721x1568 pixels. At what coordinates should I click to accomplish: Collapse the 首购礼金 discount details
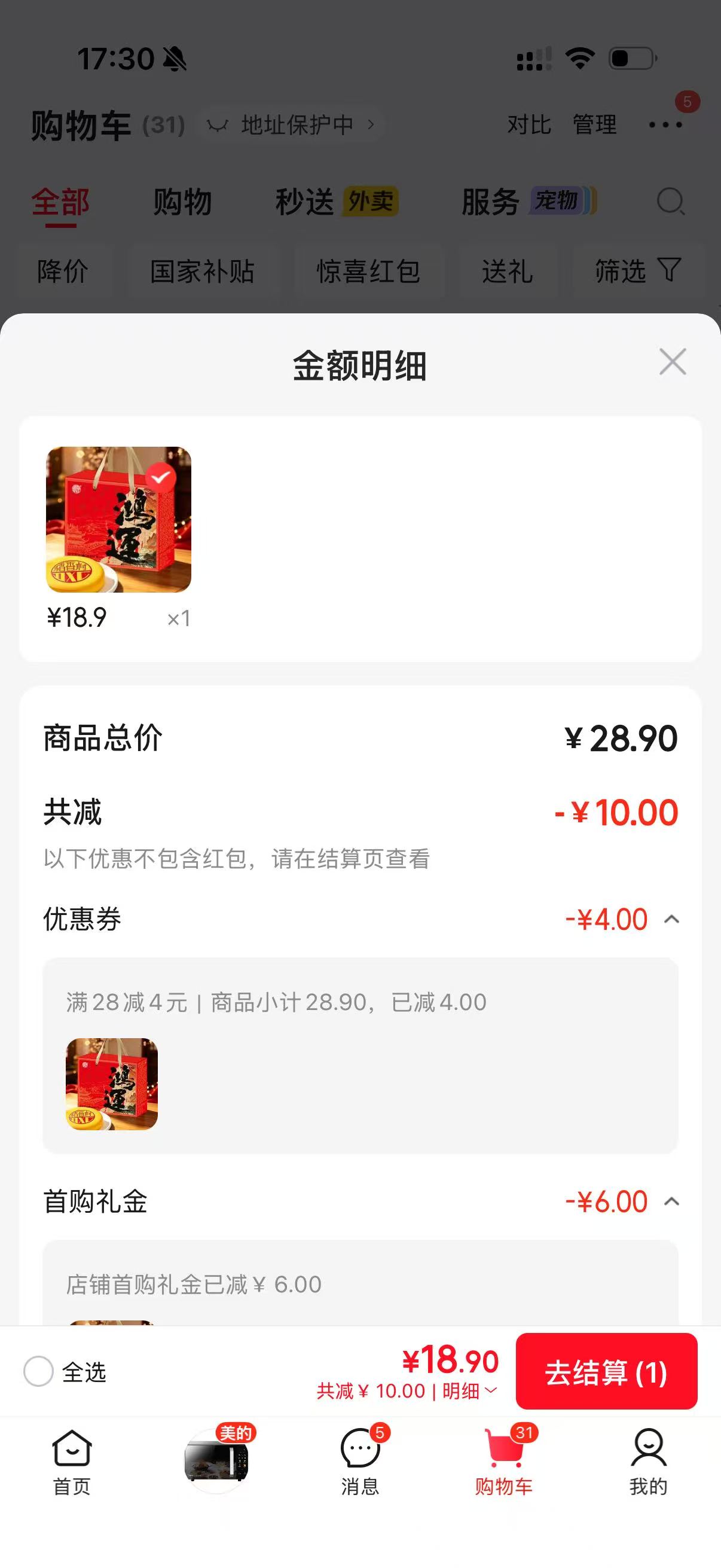coord(671,1201)
